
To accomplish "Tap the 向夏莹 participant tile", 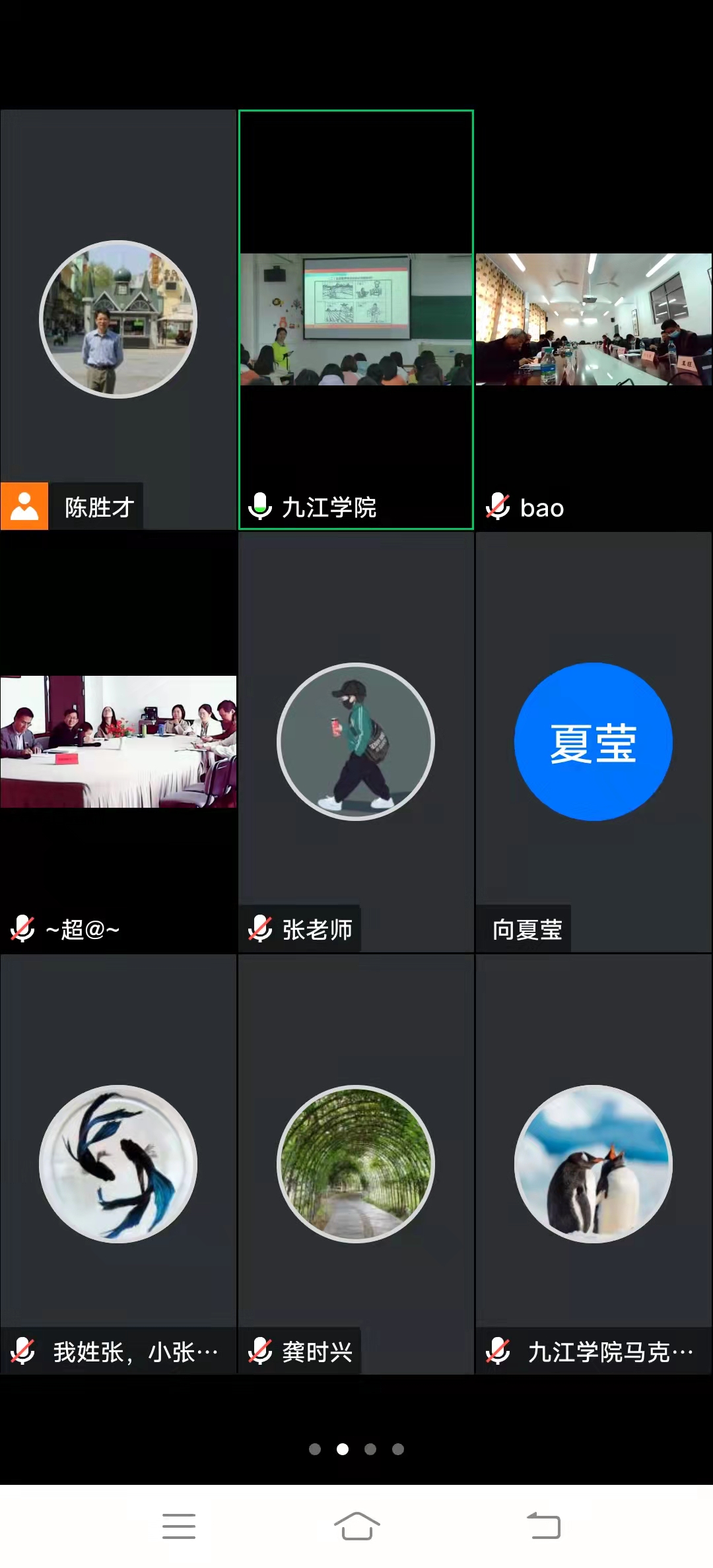I will pos(594,741).
